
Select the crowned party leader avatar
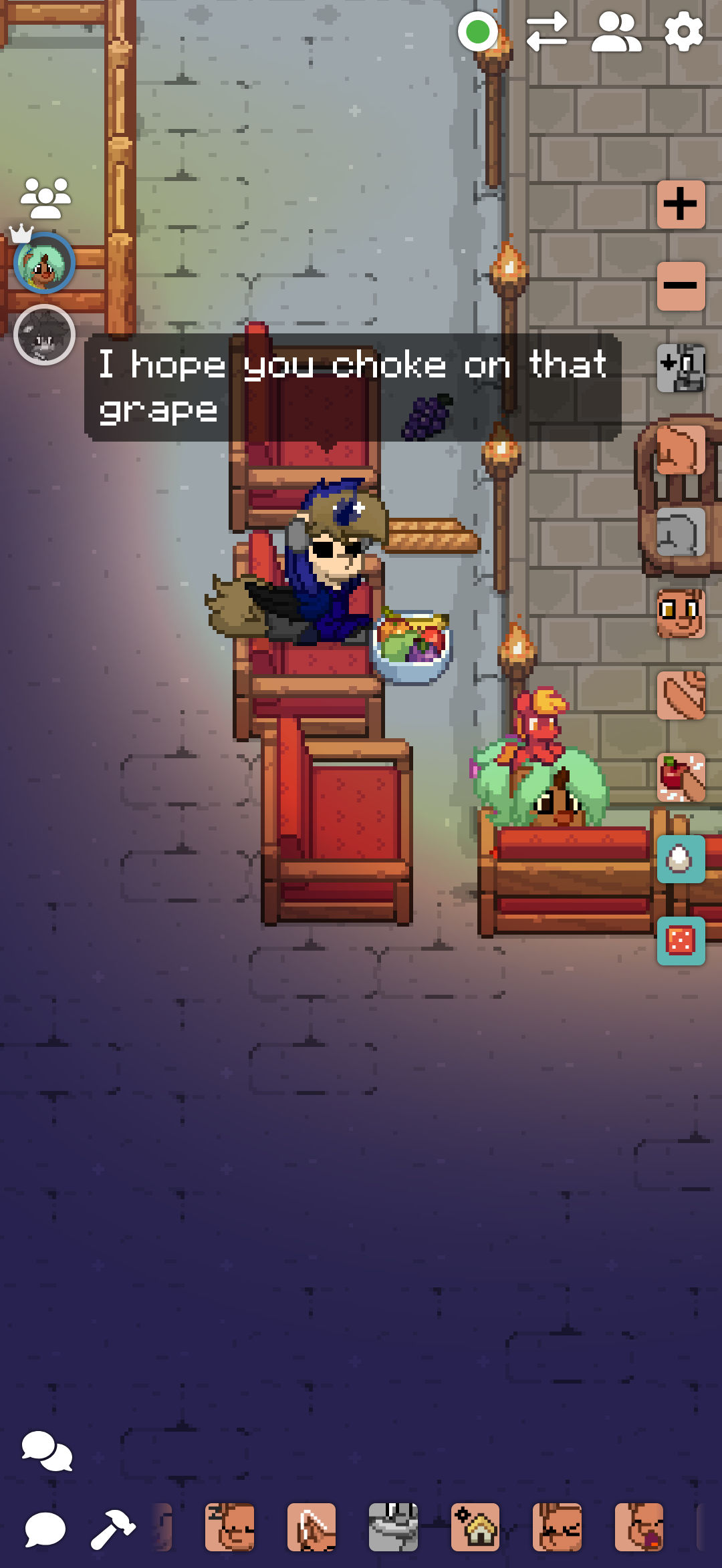tap(44, 263)
